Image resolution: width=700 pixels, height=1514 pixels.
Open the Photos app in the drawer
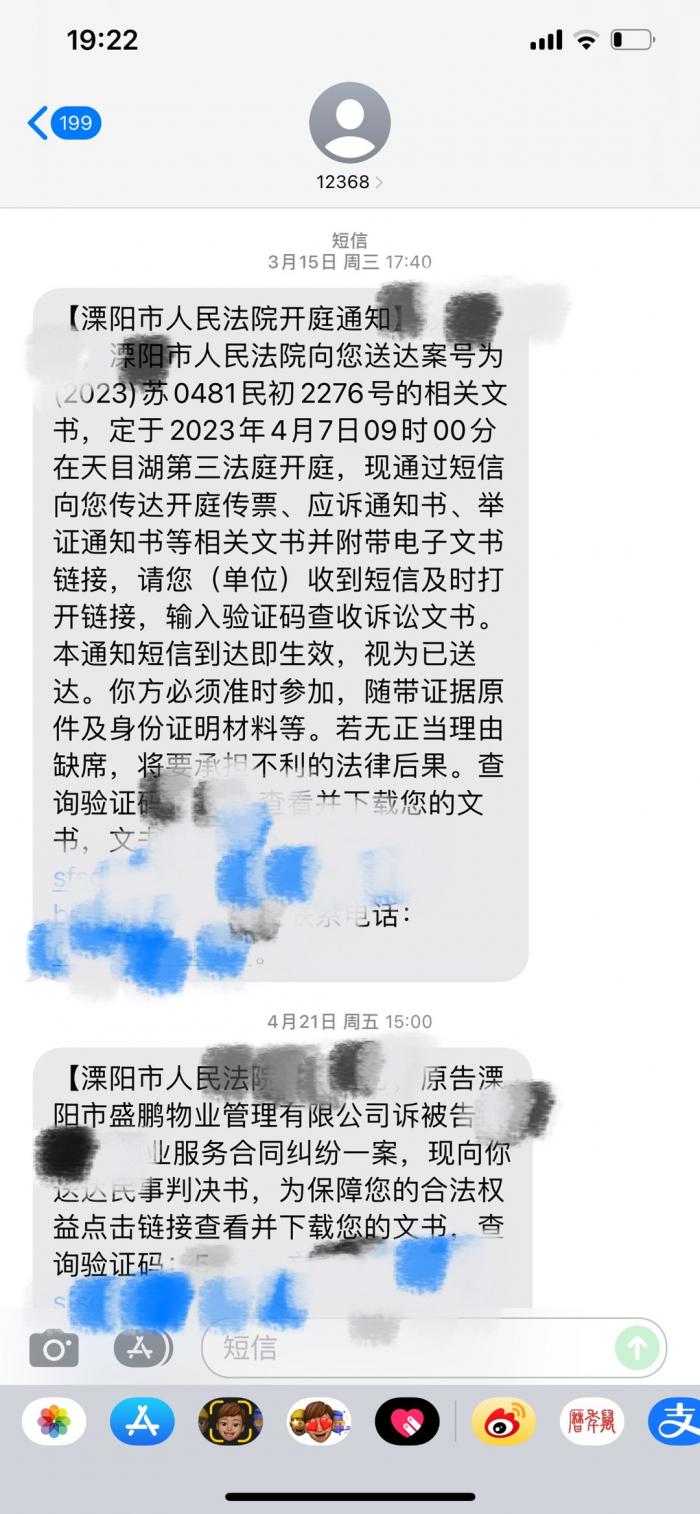pos(53,1421)
